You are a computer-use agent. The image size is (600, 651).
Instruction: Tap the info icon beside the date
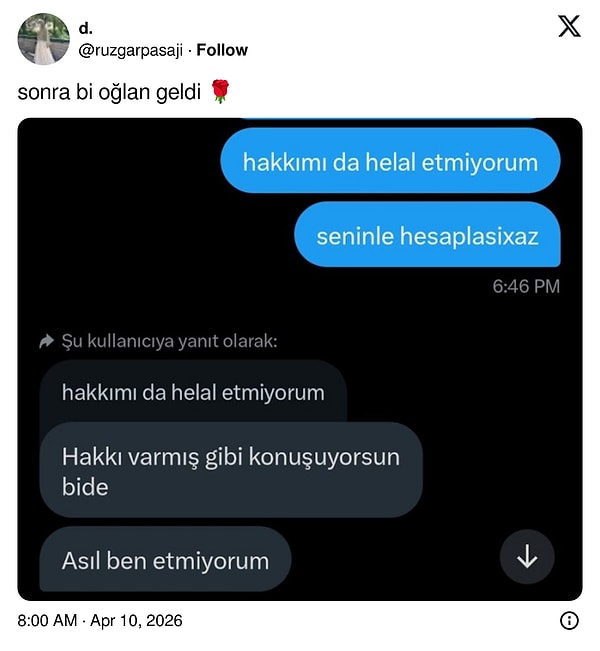(x=569, y=620)
